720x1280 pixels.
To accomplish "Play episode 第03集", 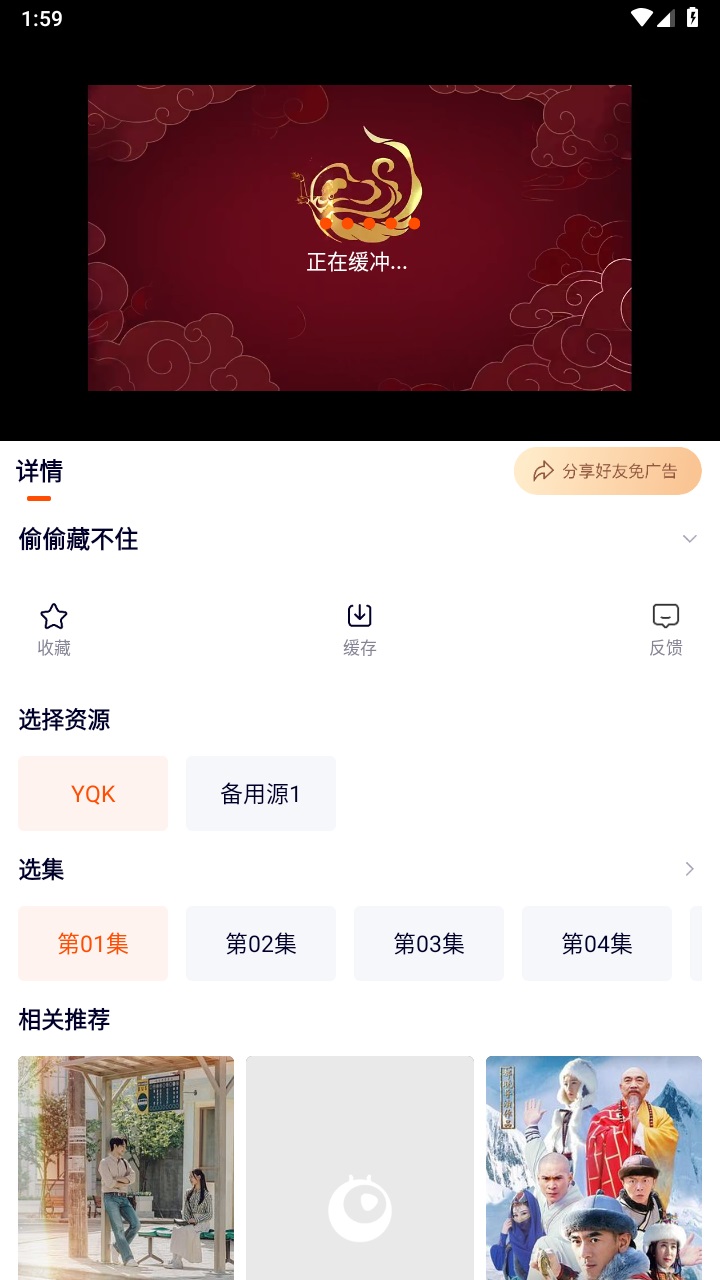I will [x=428, y=944].
